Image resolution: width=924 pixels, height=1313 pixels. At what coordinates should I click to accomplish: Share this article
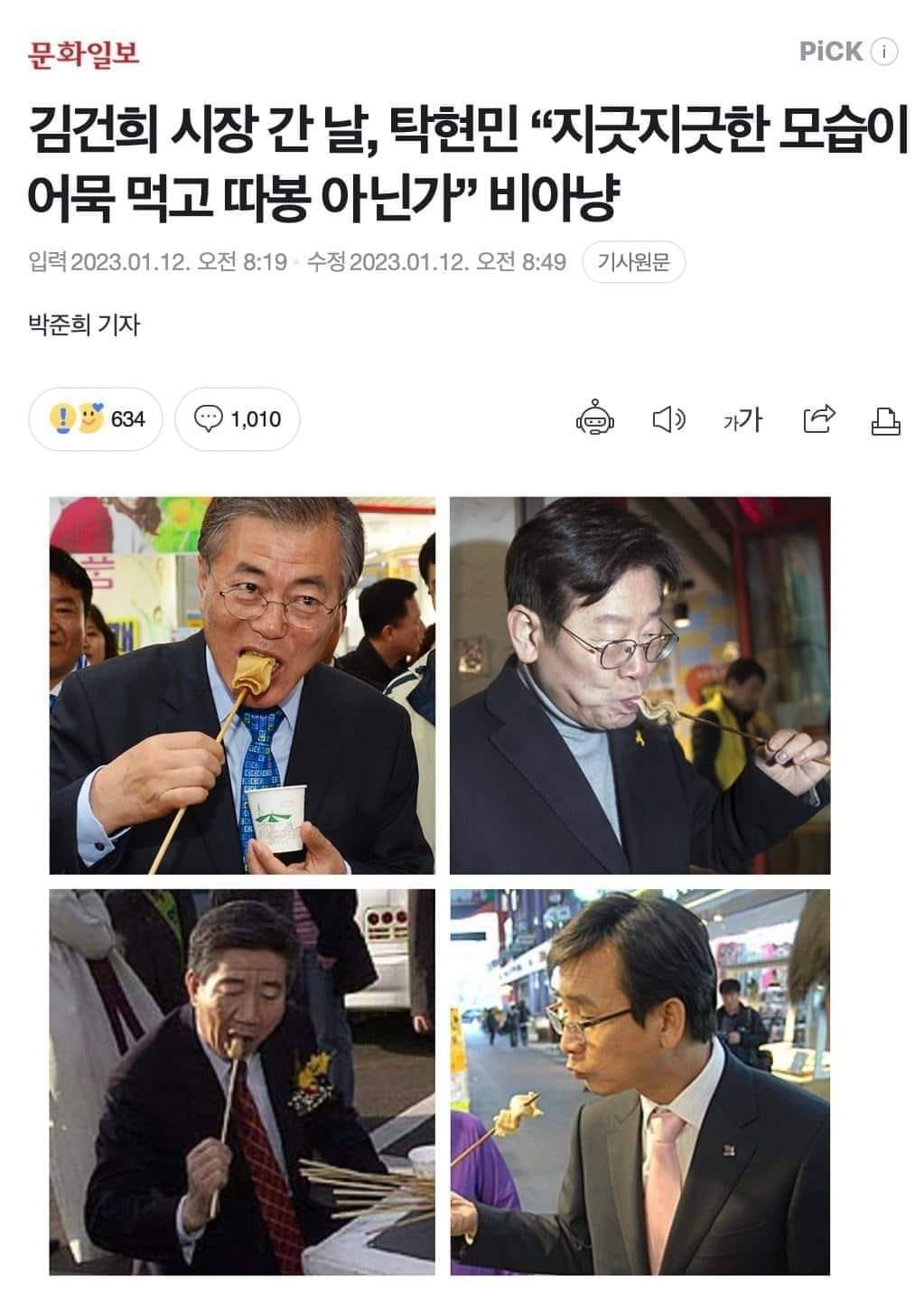818,418
